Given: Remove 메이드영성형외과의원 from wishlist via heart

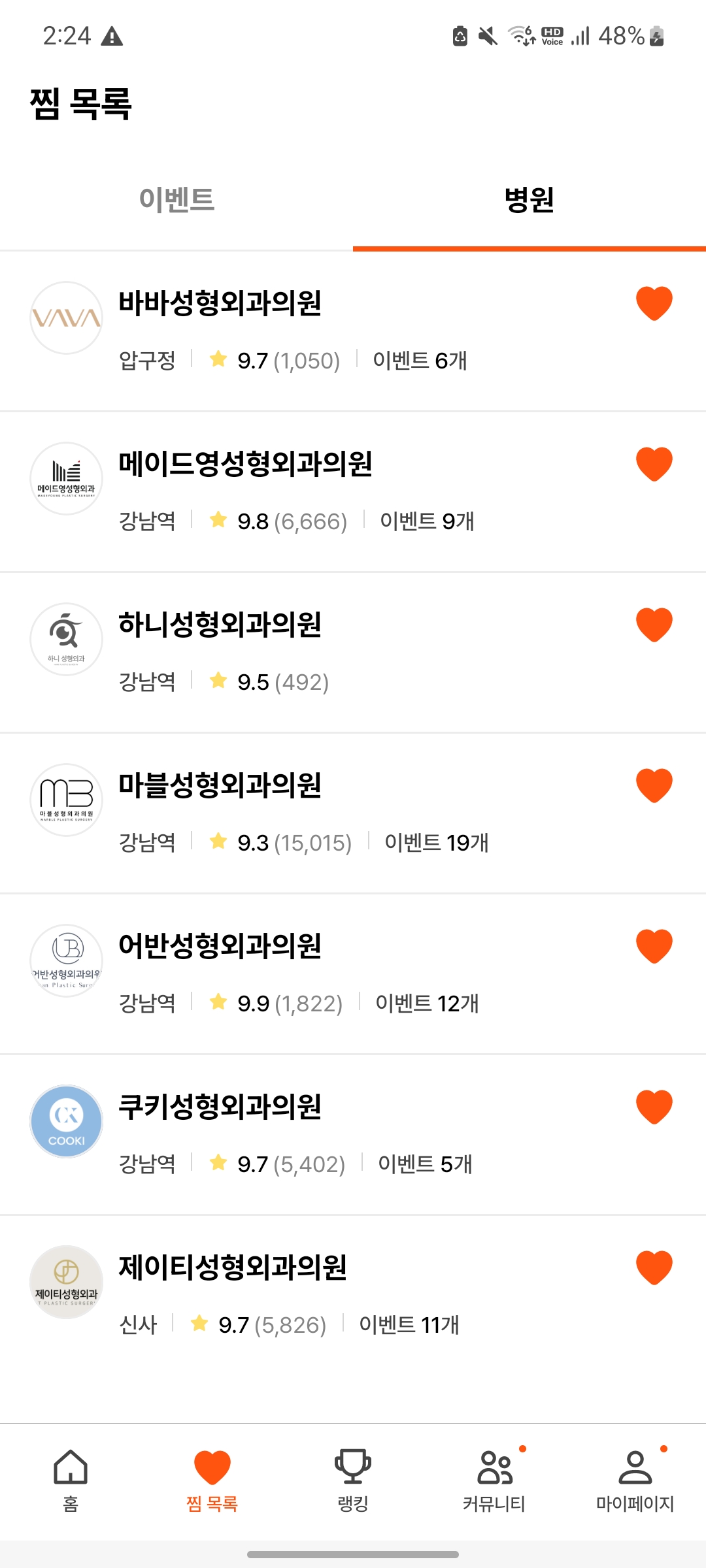Looking at the screenshot, I should pos(654,465).
